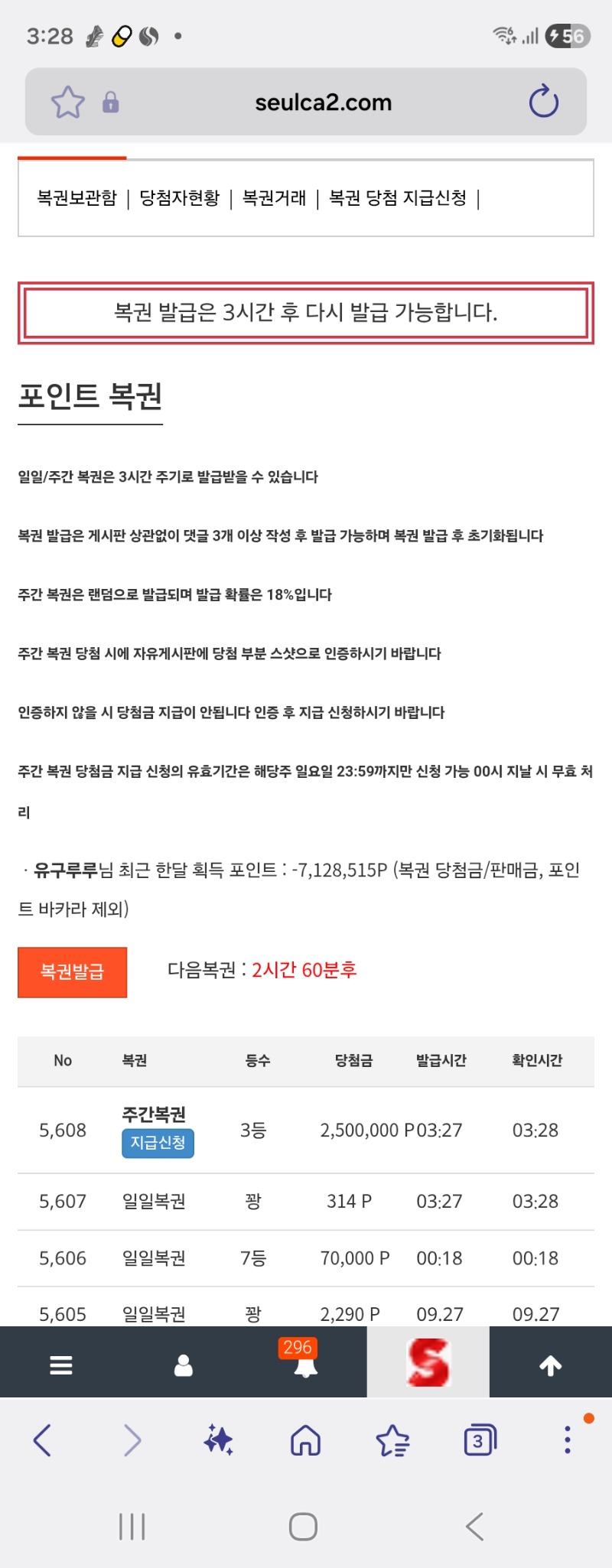Open 복권 당첨 지급신청
The image size is (612, 1568).
(x=398, y=198)
